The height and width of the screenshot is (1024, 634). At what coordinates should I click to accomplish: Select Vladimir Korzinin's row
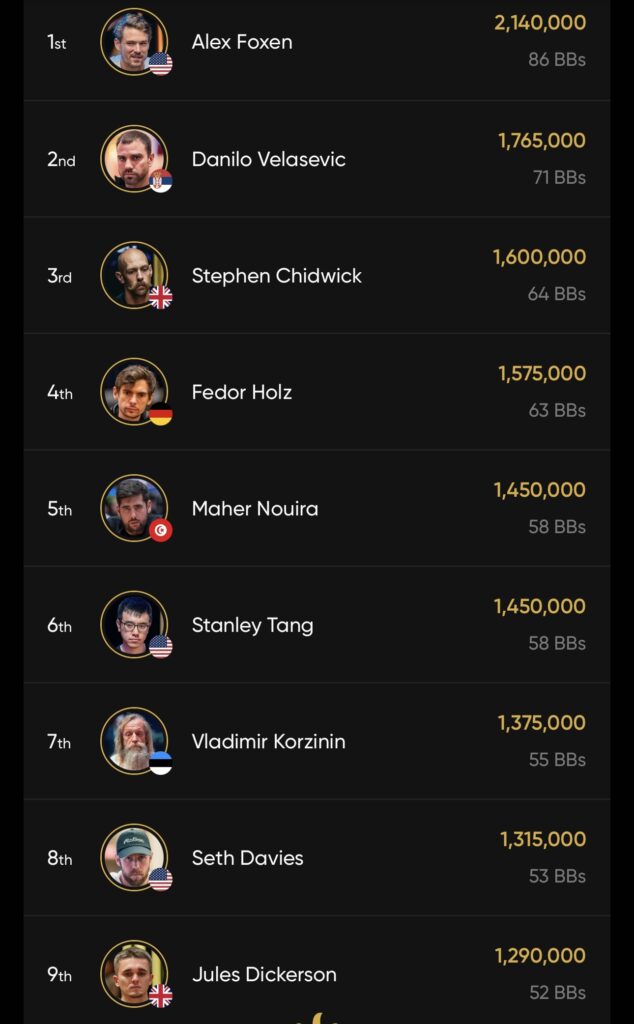coord(268,742)
